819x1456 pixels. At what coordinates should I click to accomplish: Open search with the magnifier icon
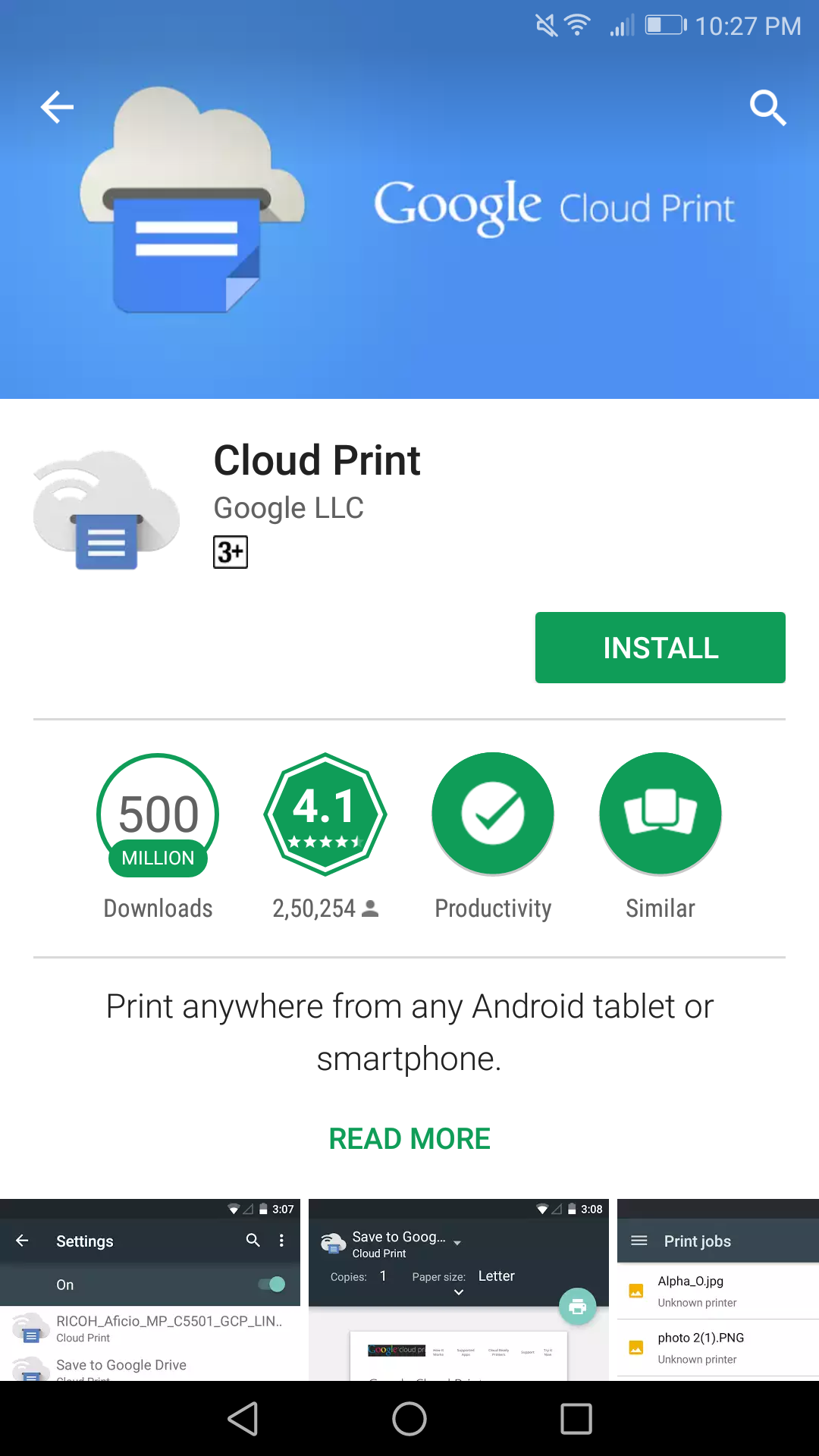point(767,108)
